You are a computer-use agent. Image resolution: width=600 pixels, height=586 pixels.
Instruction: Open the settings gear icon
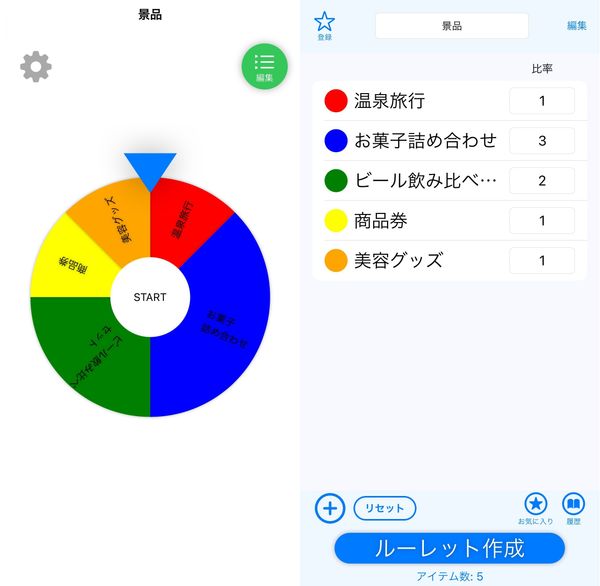(36, 67)
